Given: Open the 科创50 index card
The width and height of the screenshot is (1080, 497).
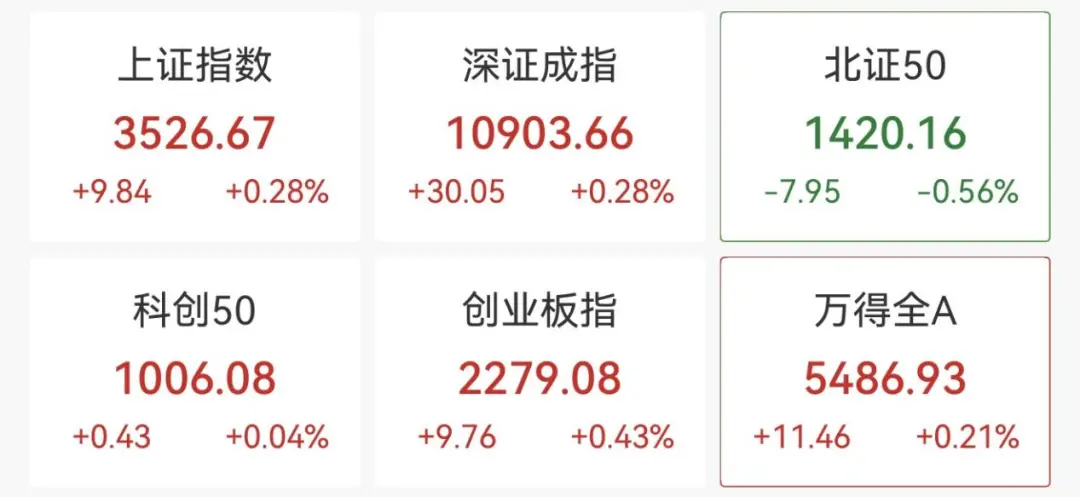Looking at the screenshot, I should (194, 373).
